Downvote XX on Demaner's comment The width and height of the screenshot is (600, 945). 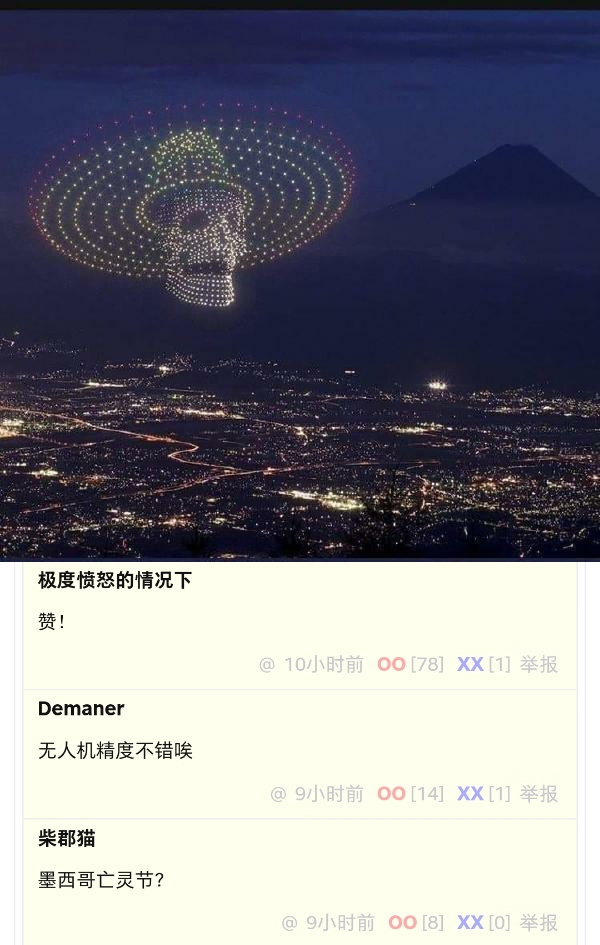[x=470, y=794]
